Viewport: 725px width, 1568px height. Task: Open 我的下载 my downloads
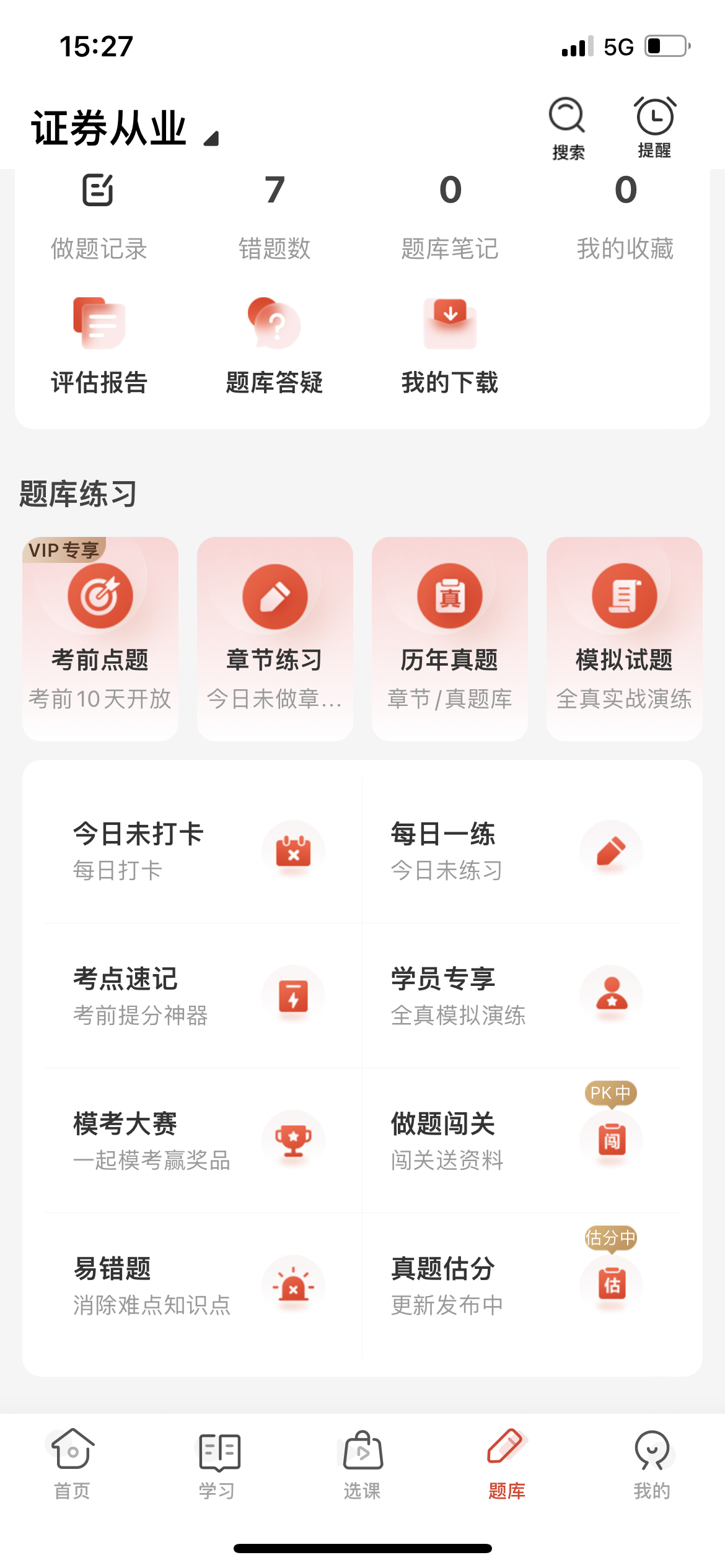tap(450, 346)
